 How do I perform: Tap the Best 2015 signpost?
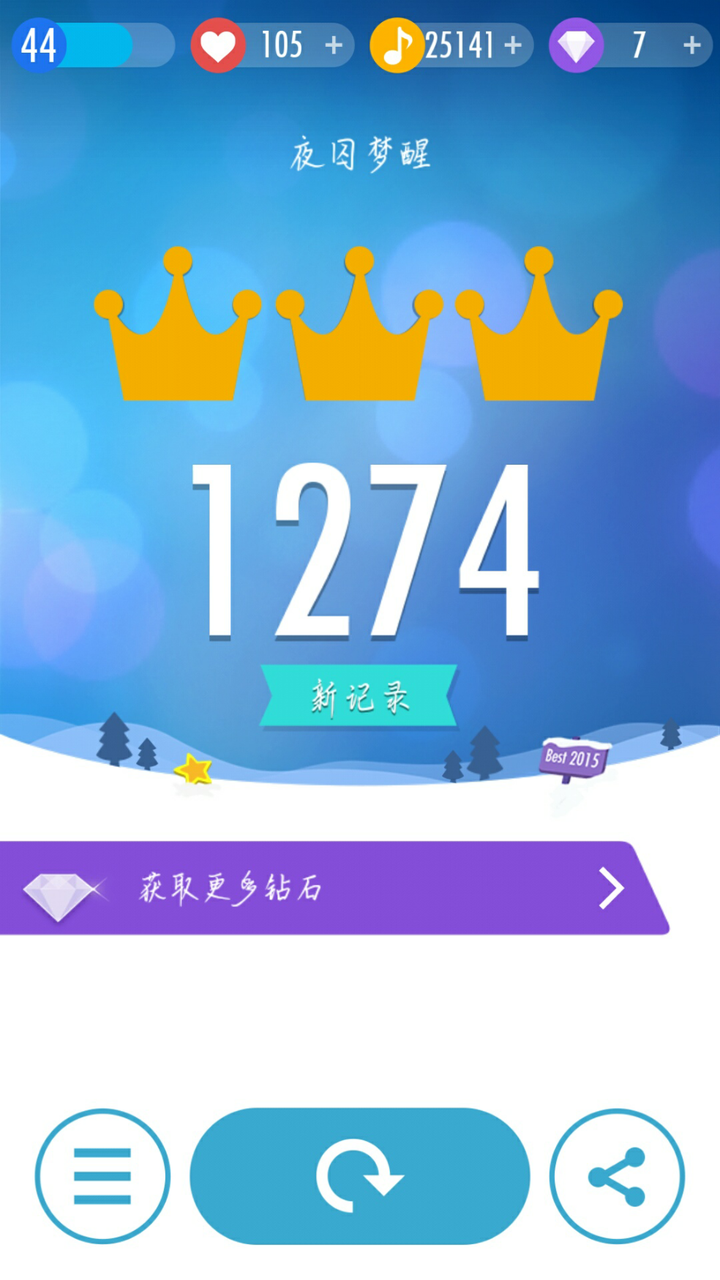point(573,760)
